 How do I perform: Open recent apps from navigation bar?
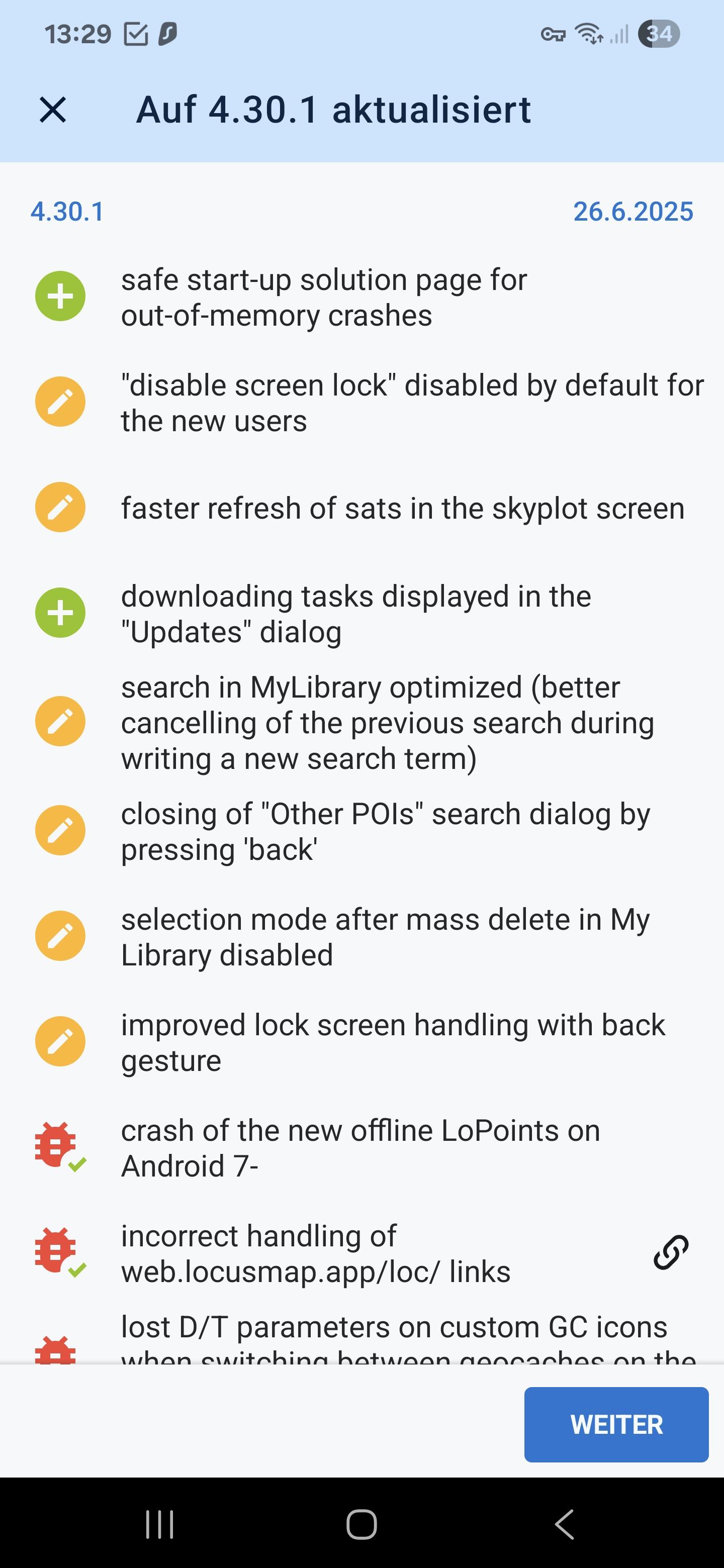coord(159,1524)
